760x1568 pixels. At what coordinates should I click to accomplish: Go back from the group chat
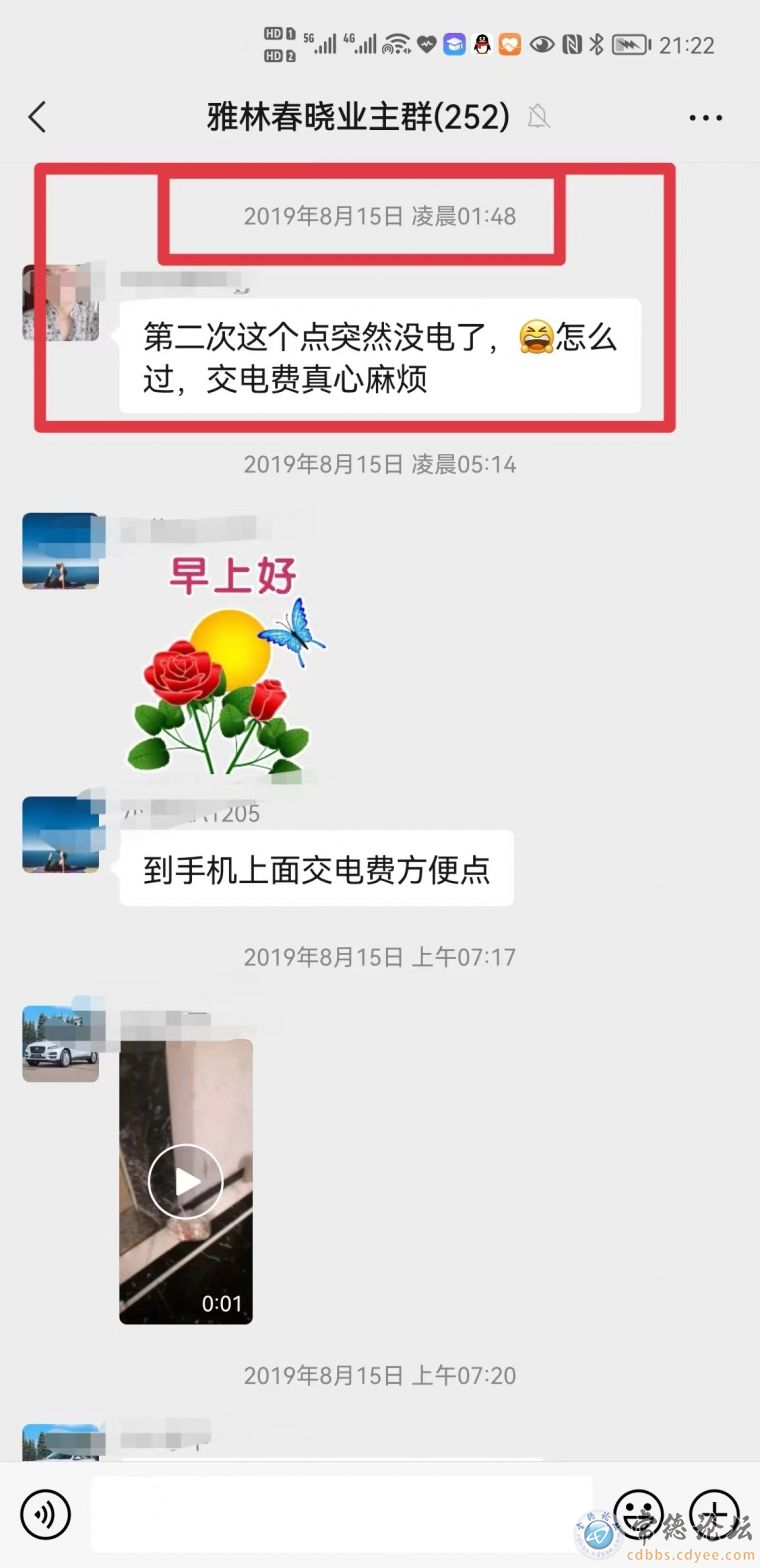pos(38,117)
